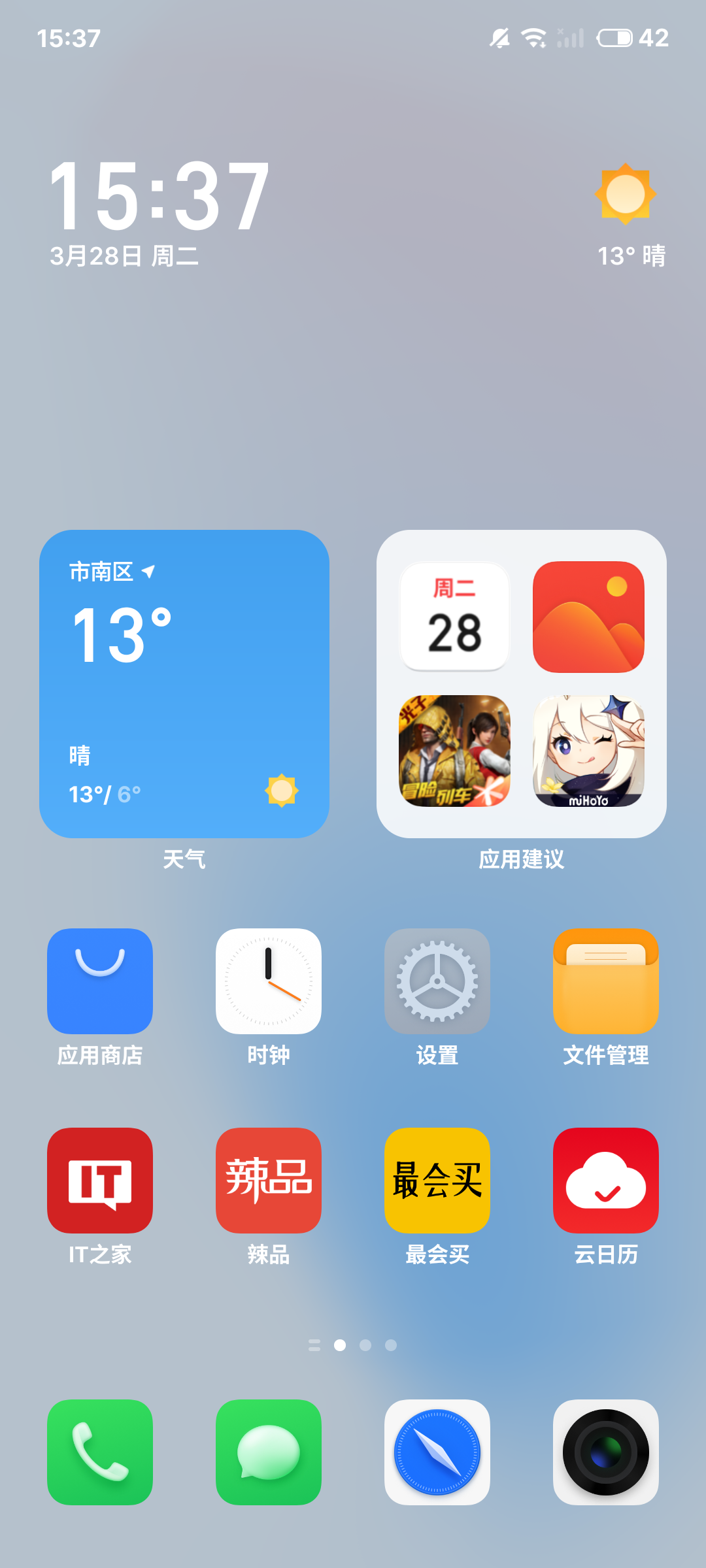Open the blue 天气 weather widget for 市南区
Image resolution: width=706 pixels, height=1568 pixels.
[x=184, y=683]
